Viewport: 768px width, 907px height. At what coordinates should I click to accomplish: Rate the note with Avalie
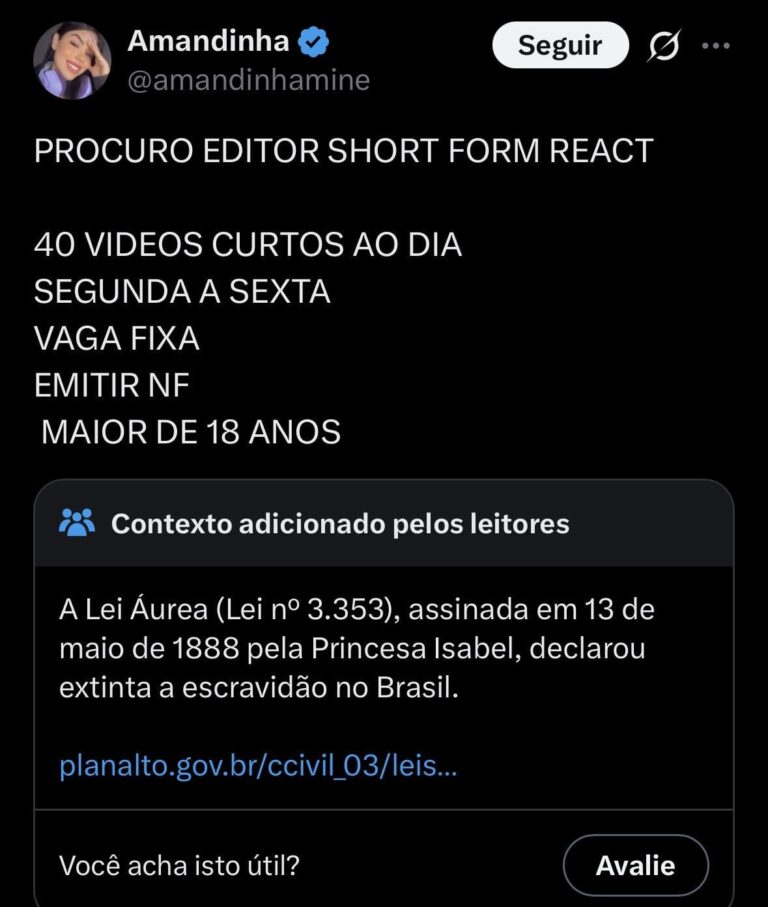(x=635, y=865)
